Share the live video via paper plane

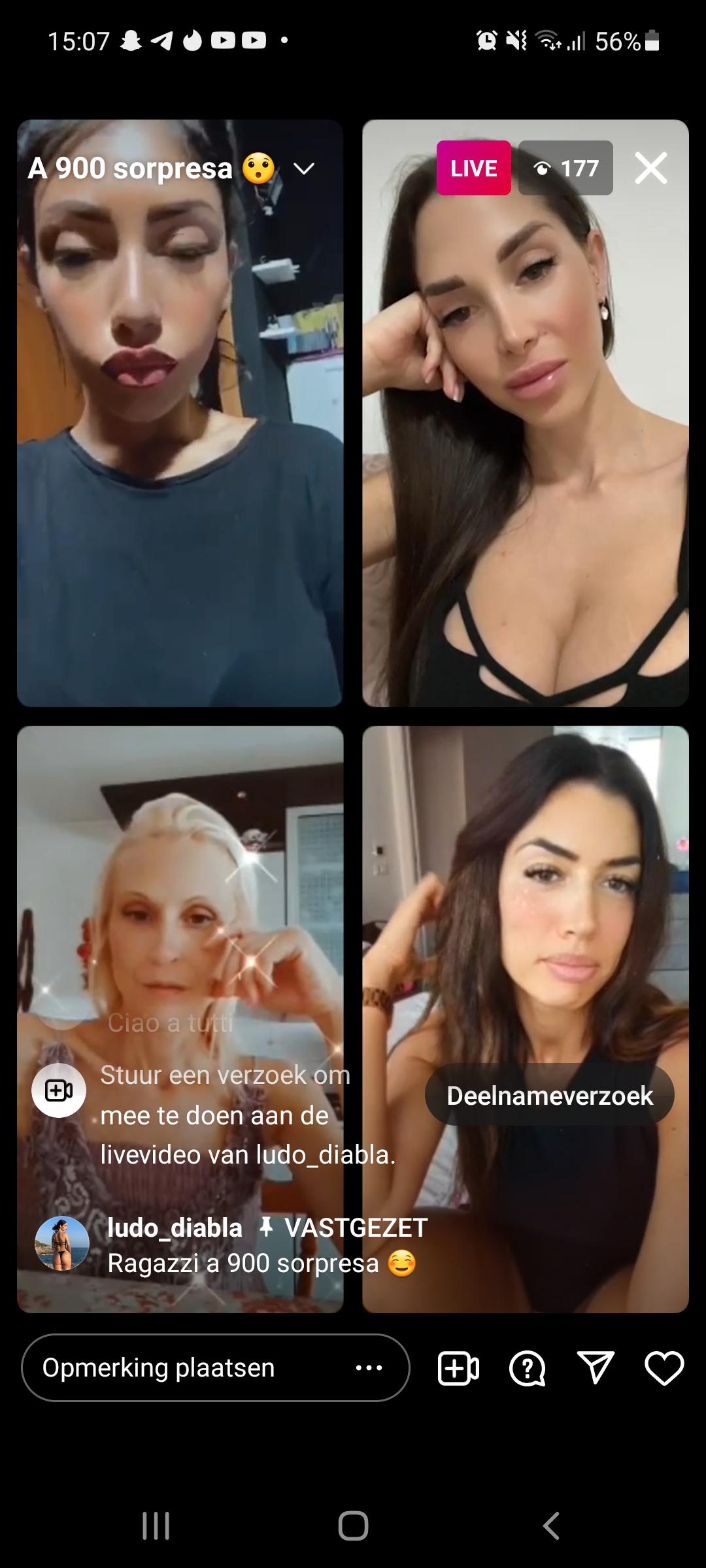(596, 1368)
